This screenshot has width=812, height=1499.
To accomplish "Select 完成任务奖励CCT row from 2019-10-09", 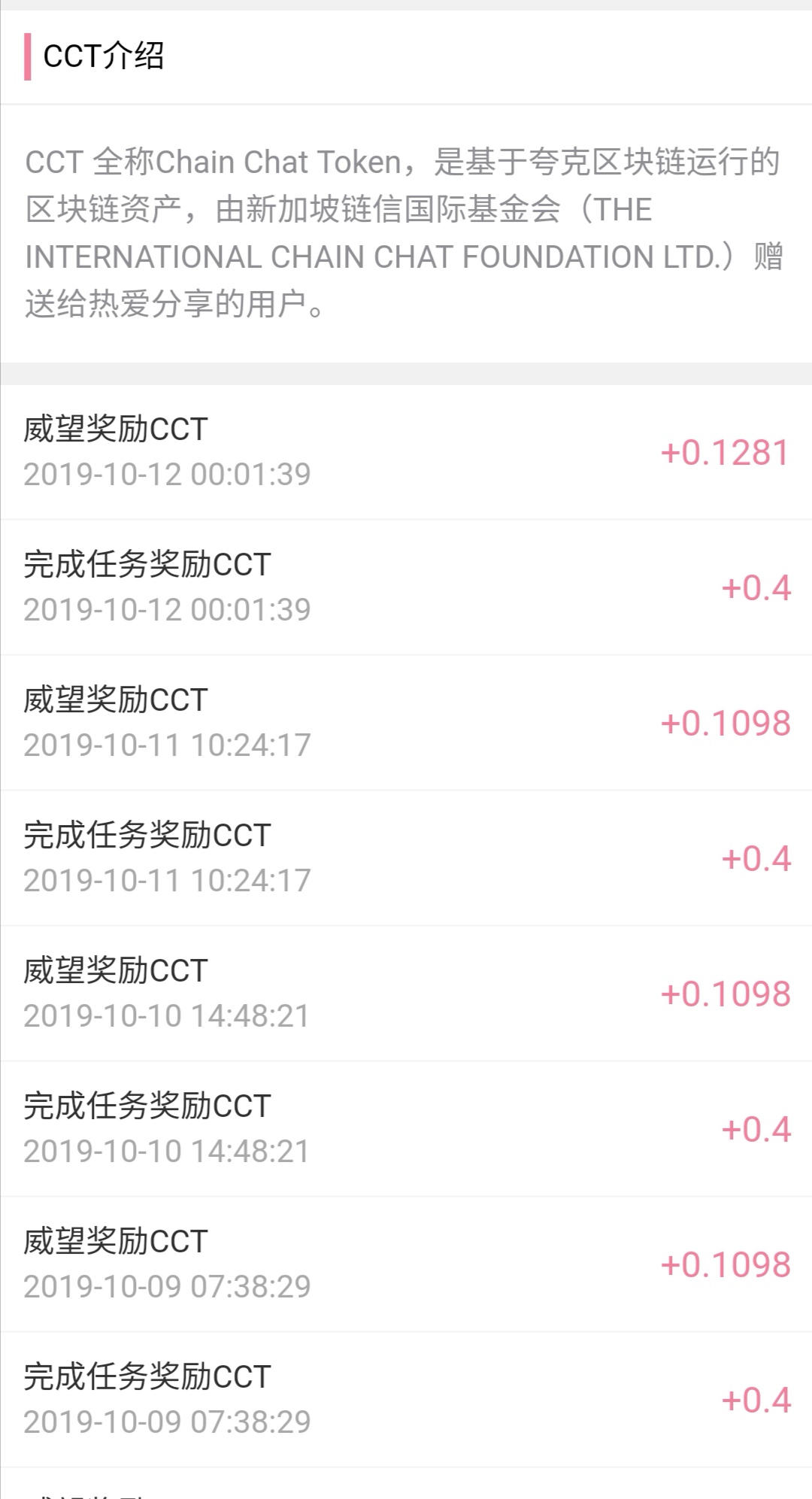I will (145, 1376).
